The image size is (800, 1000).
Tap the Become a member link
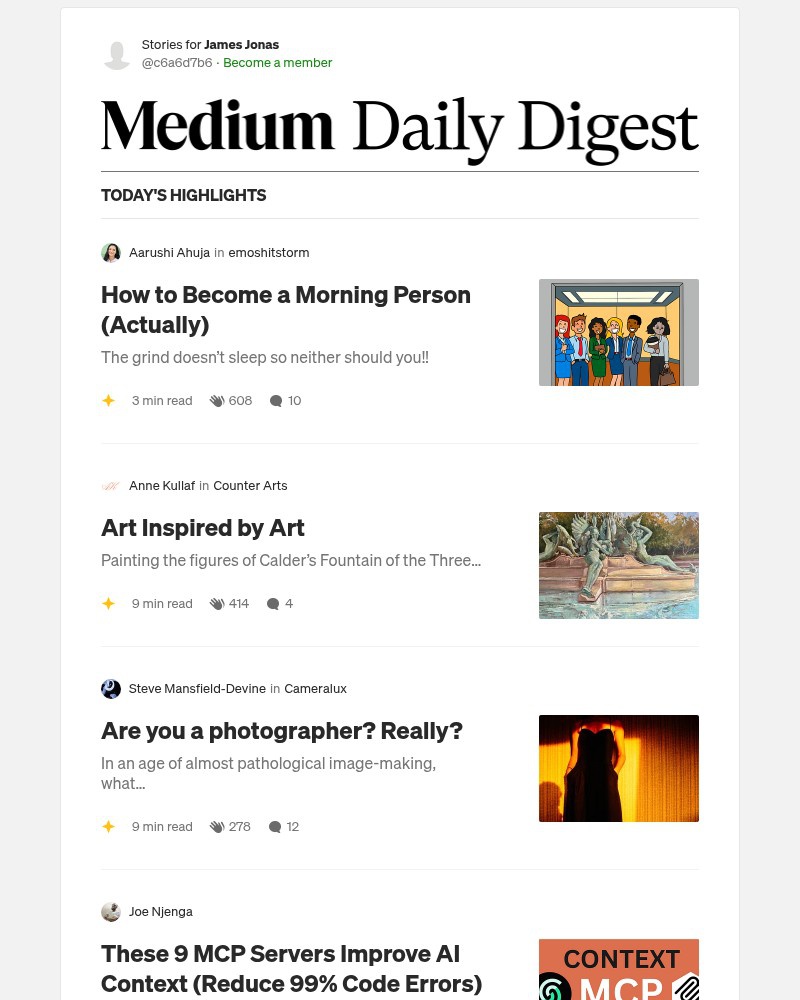point(277,62)
